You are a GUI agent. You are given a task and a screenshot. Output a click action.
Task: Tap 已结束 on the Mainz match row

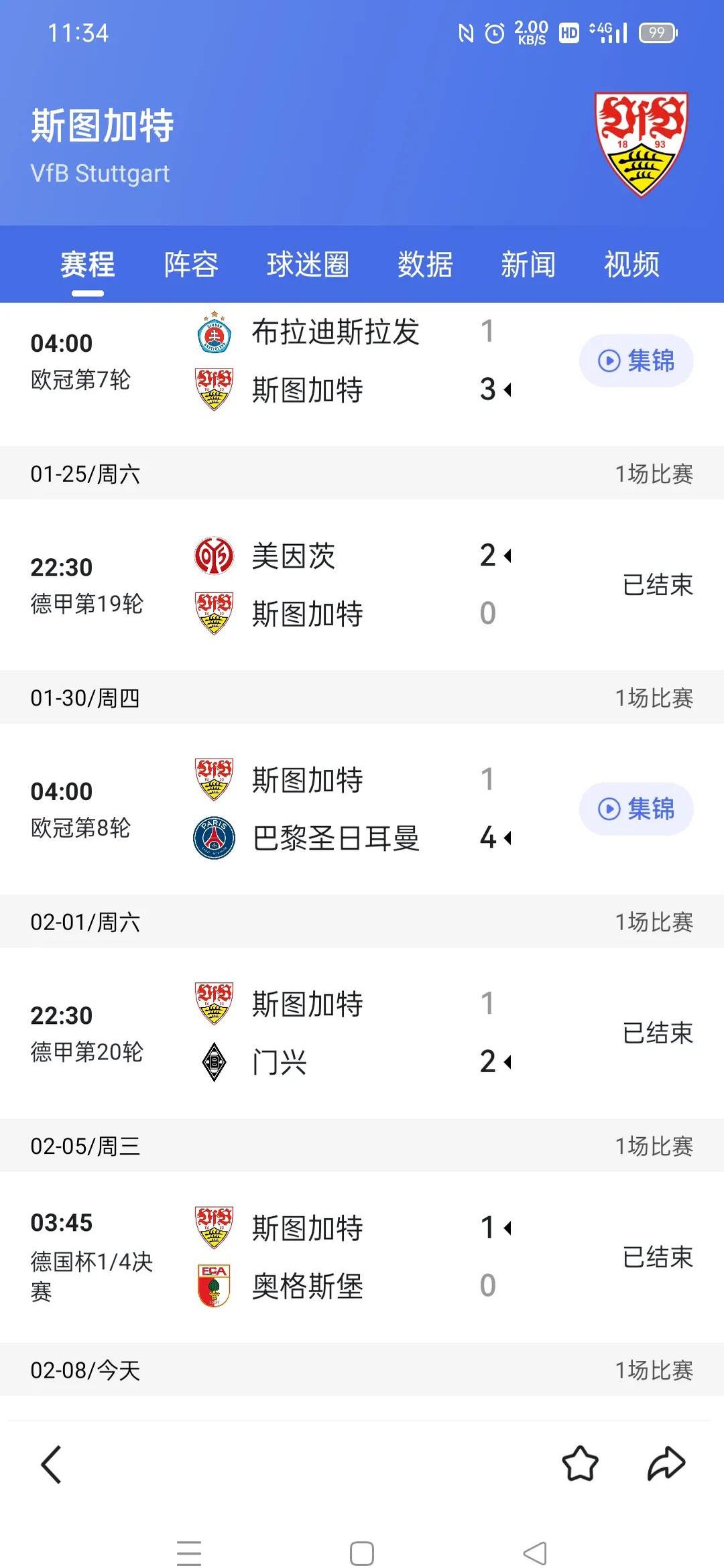[658, 583]
